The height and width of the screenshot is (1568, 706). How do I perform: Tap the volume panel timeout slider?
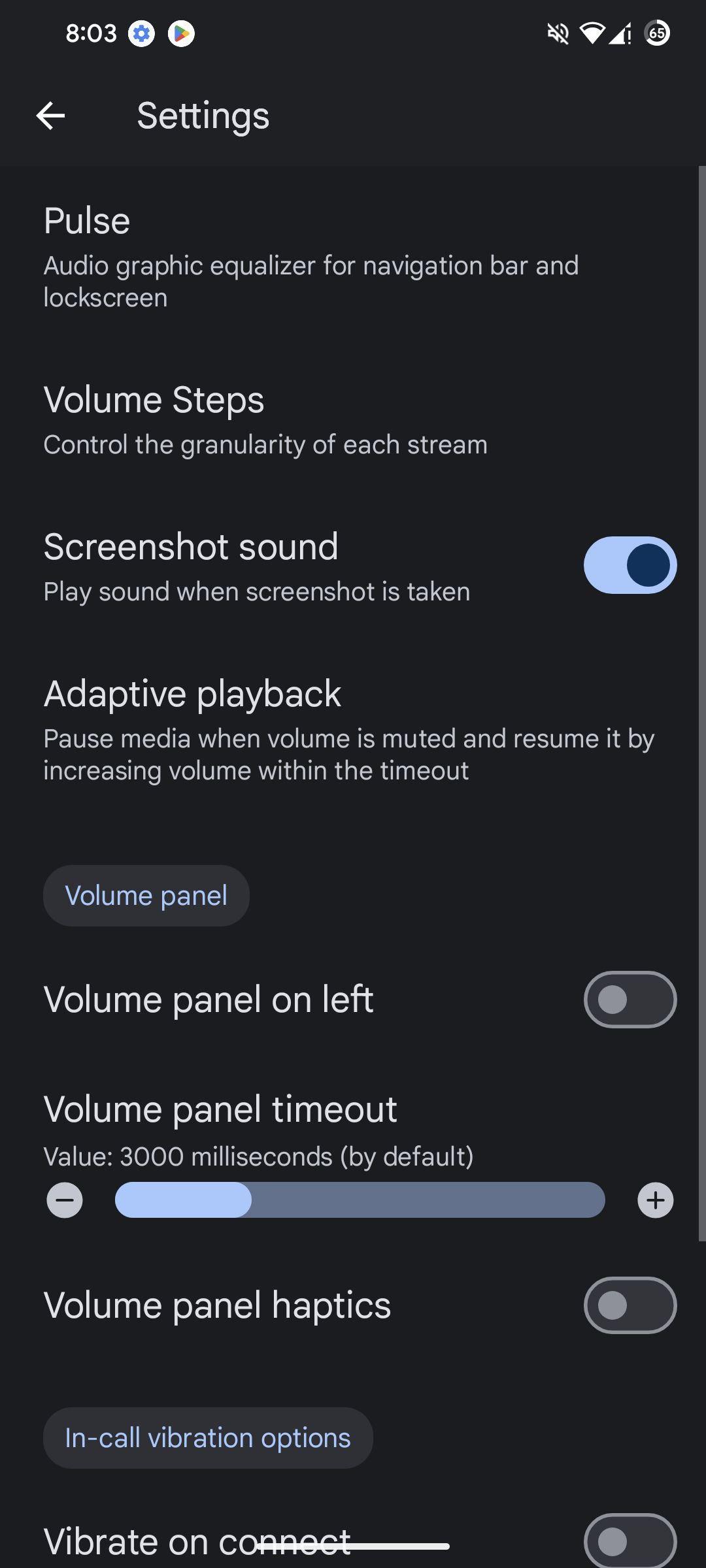(360, 1200)
